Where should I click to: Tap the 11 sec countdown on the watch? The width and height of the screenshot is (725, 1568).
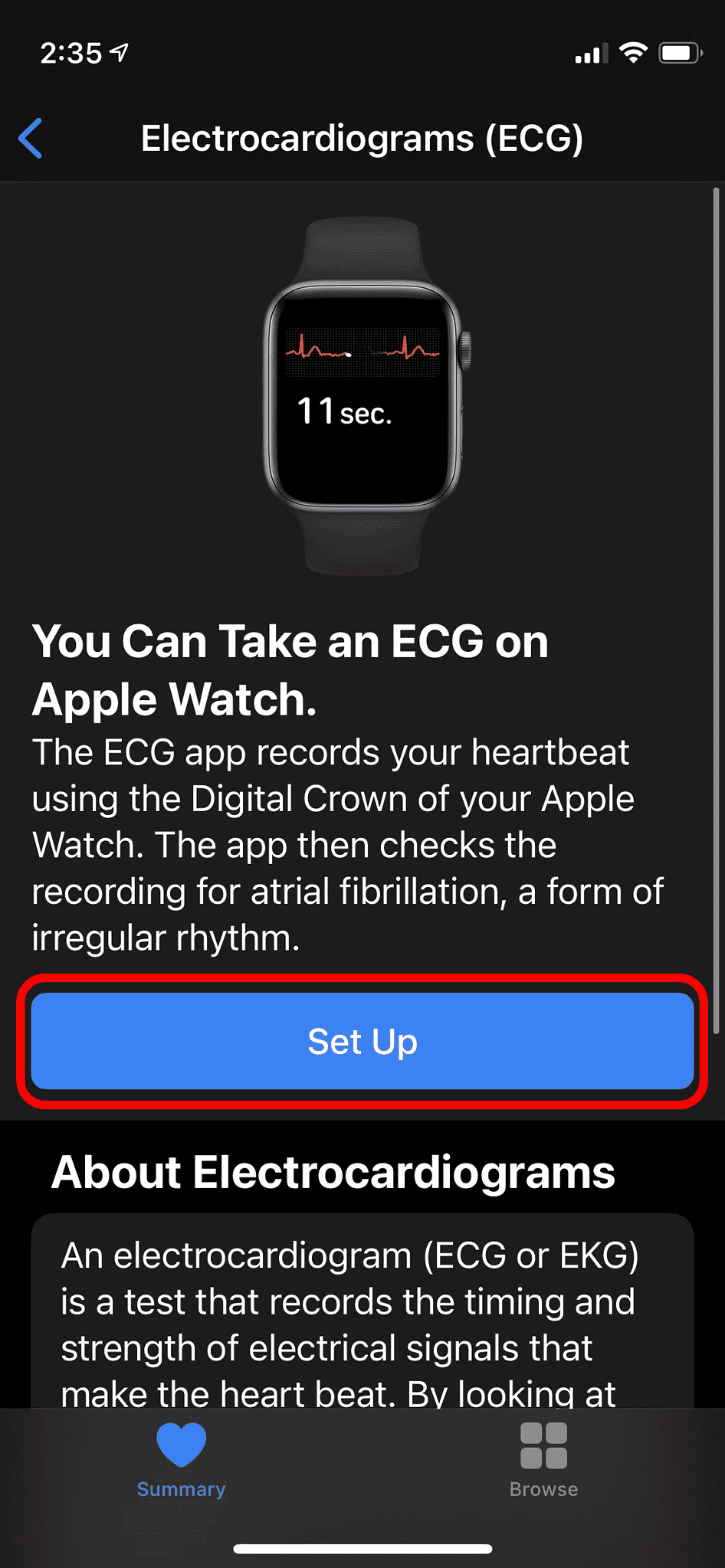[345, 411]
